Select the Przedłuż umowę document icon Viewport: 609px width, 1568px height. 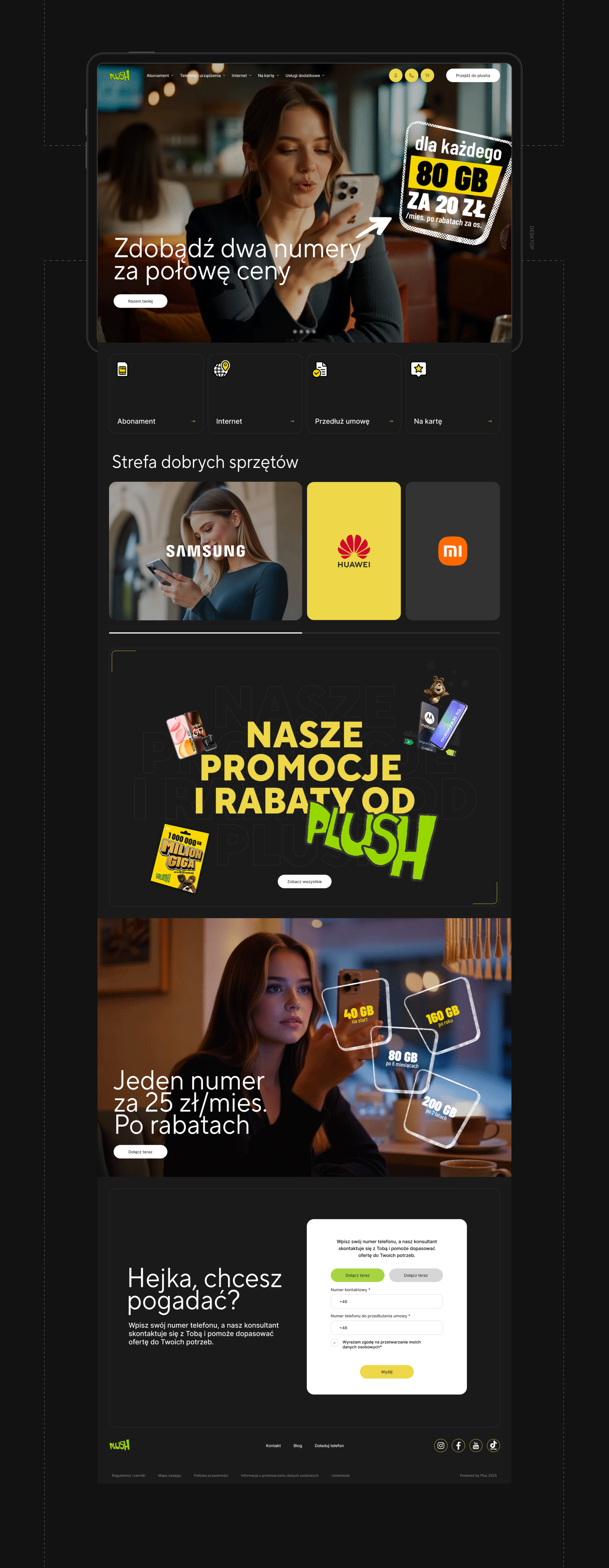[321, 368]
